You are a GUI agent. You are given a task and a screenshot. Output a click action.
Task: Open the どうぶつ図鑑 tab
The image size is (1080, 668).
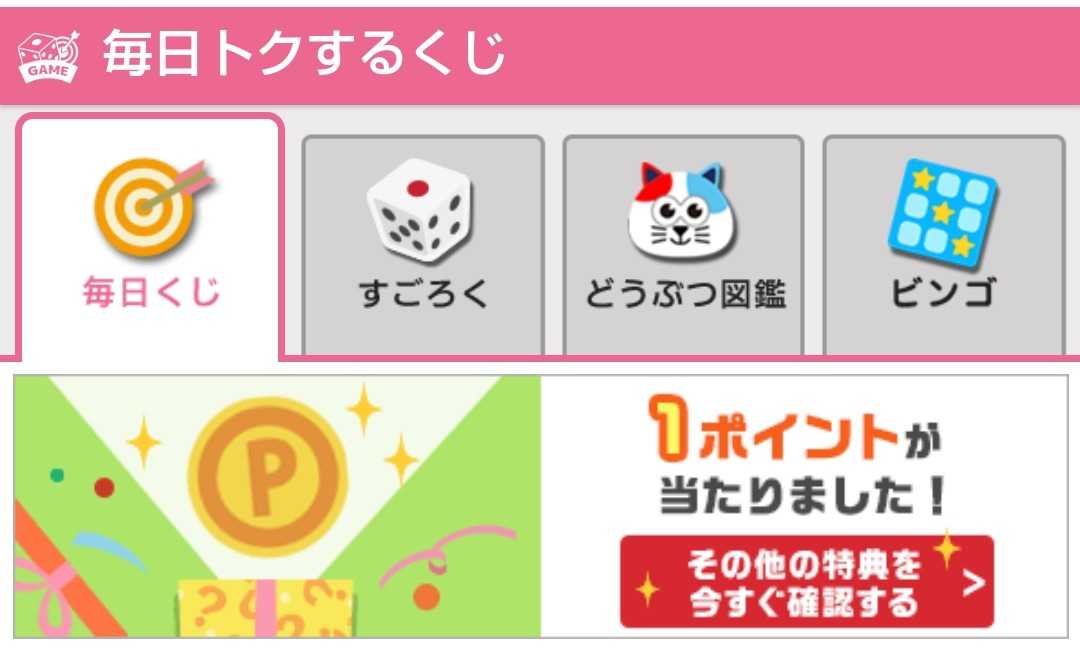pyautogui.click(x=683, y=245)
